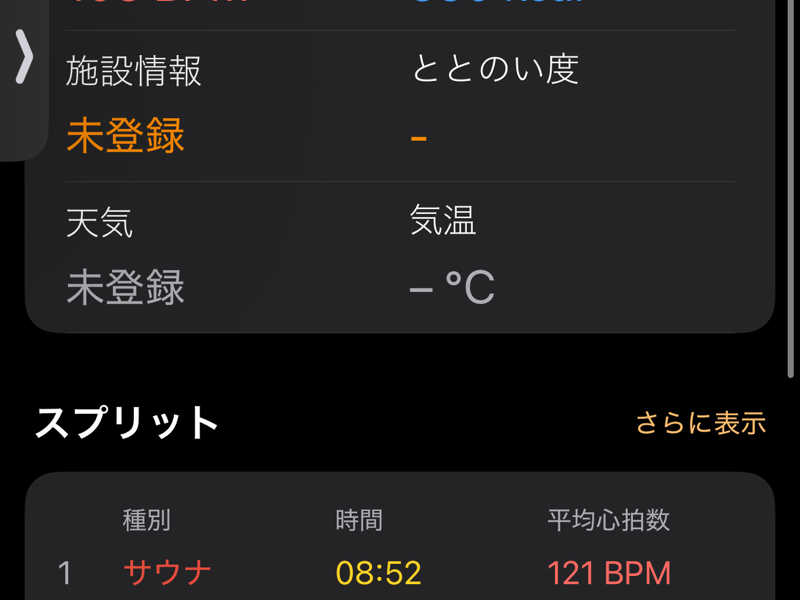Set the ととのい度 rating value

click(419, 136)
